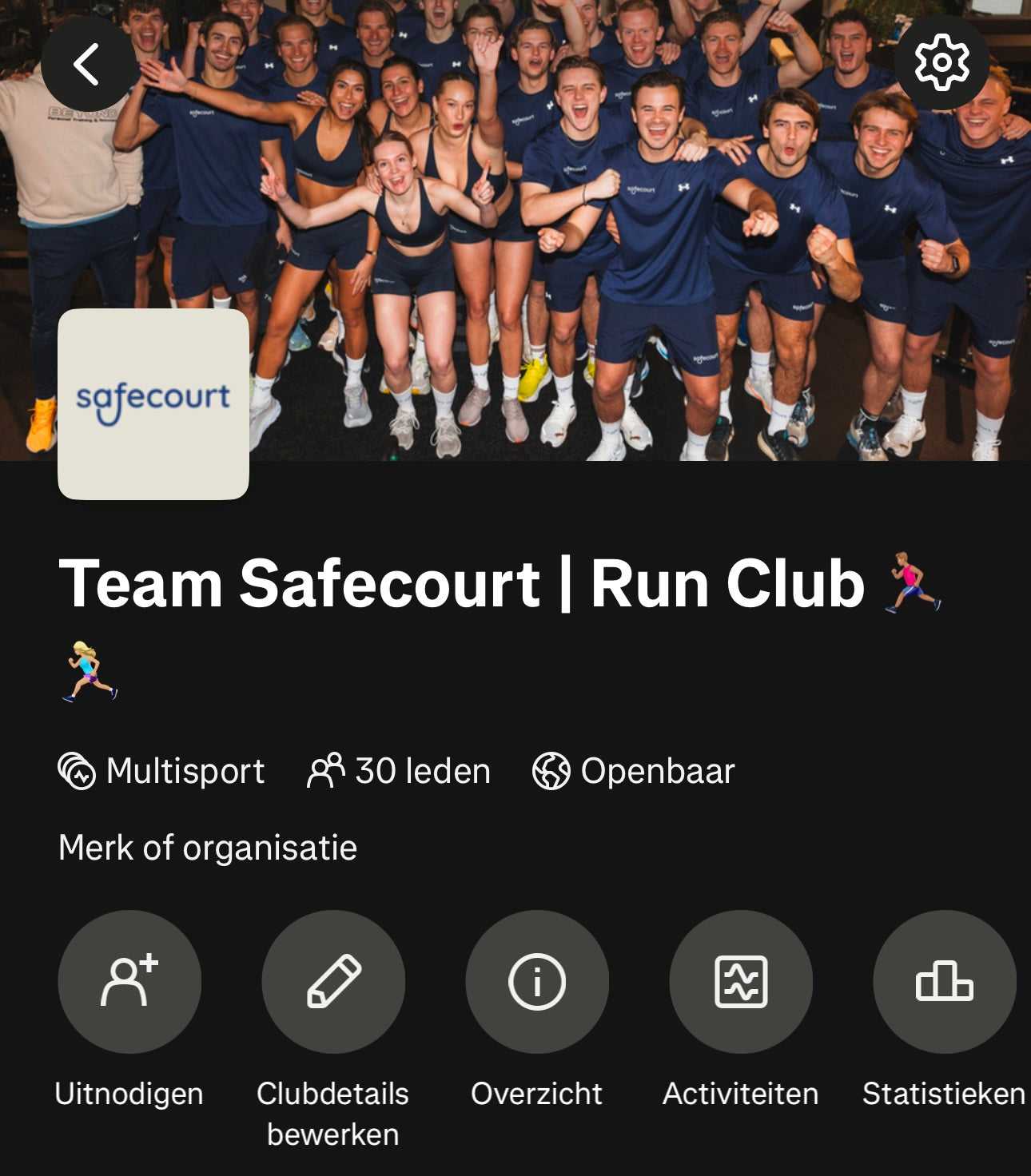Edit club details with Clubdetails bewerken
1031x1176 pixels.
click(x=333, y=982)
